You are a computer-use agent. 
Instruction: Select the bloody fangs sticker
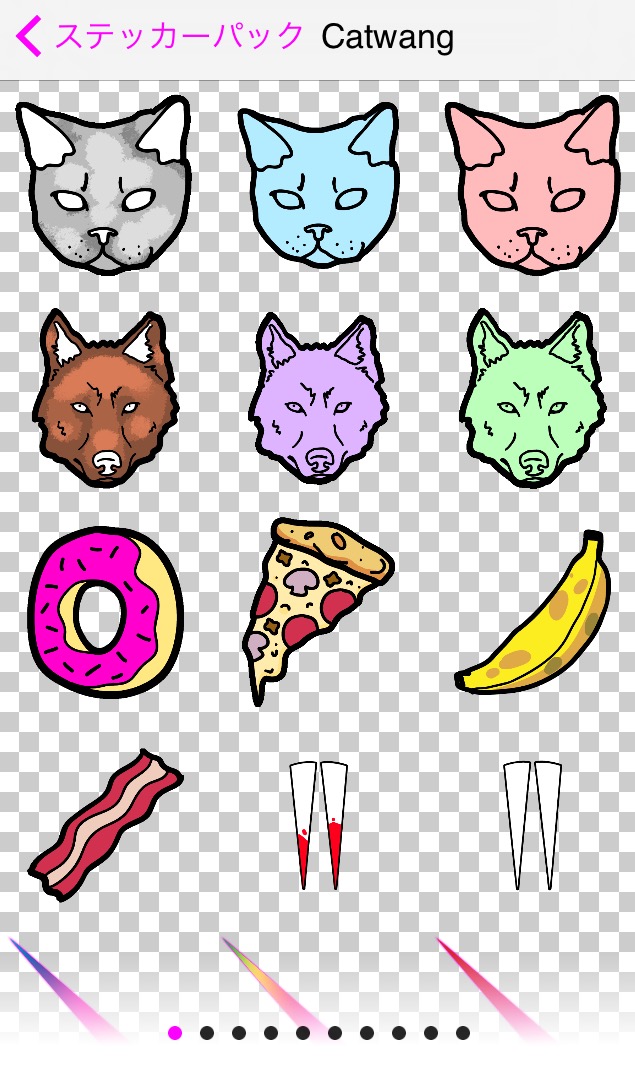(x=319, y=825)
